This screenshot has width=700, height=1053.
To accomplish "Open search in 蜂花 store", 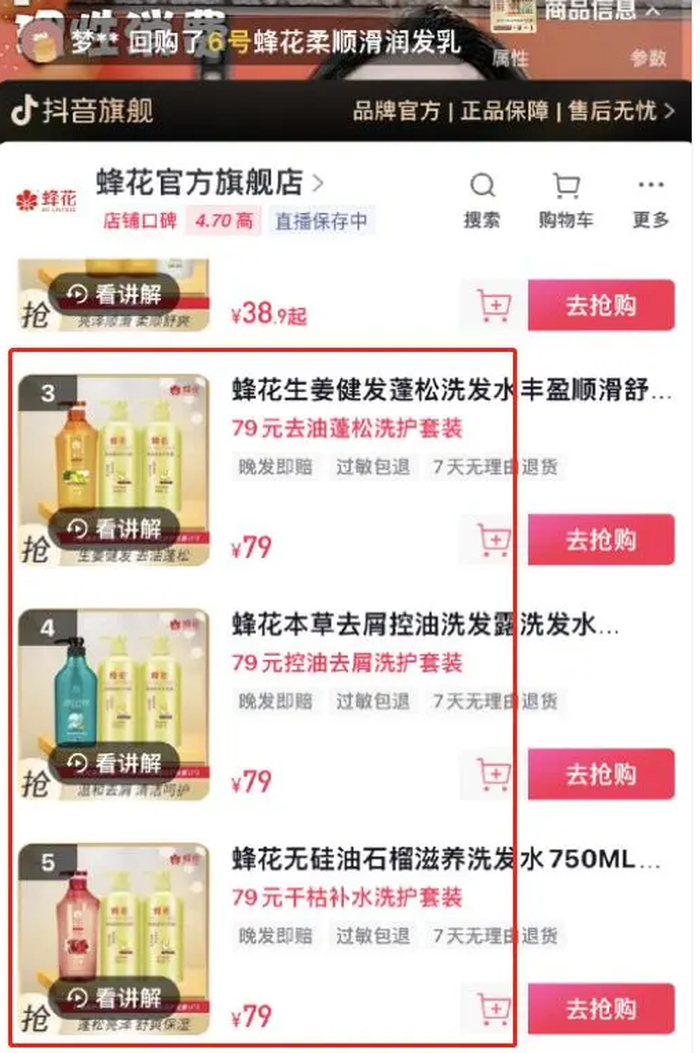I will click(x=483, y=200).
